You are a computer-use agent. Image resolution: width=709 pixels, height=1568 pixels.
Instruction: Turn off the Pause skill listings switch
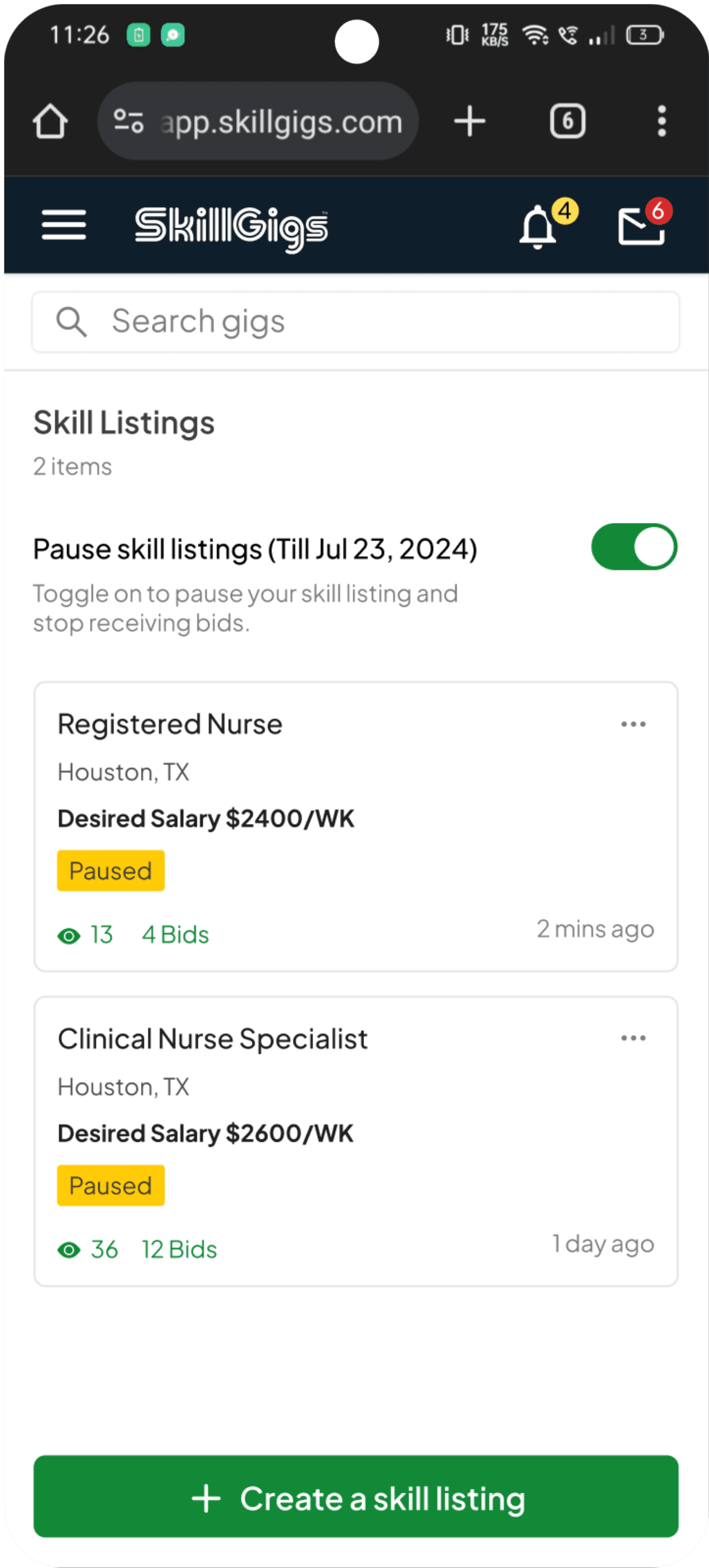tap(634, 547)
